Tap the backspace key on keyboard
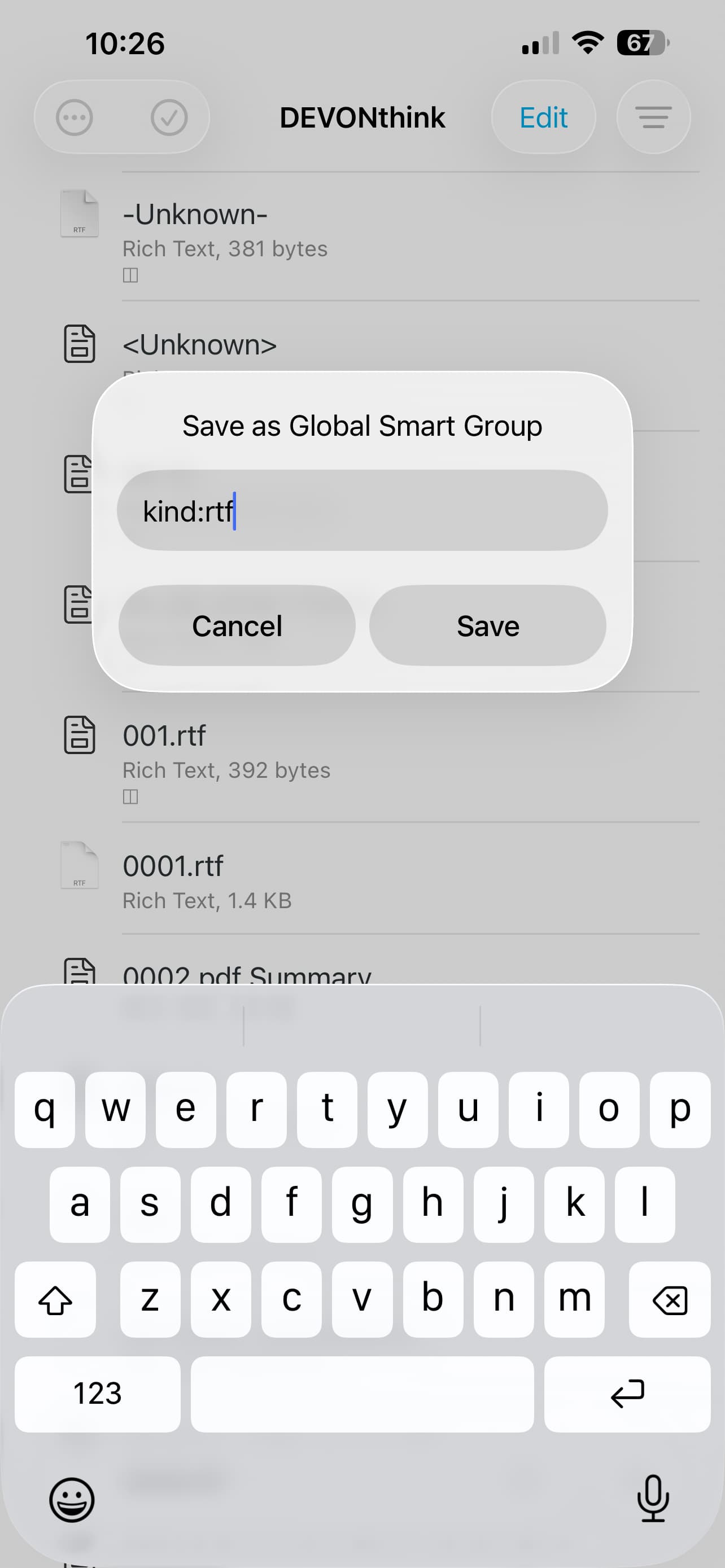This screenshot has height=1568, width=725. 669,1300
